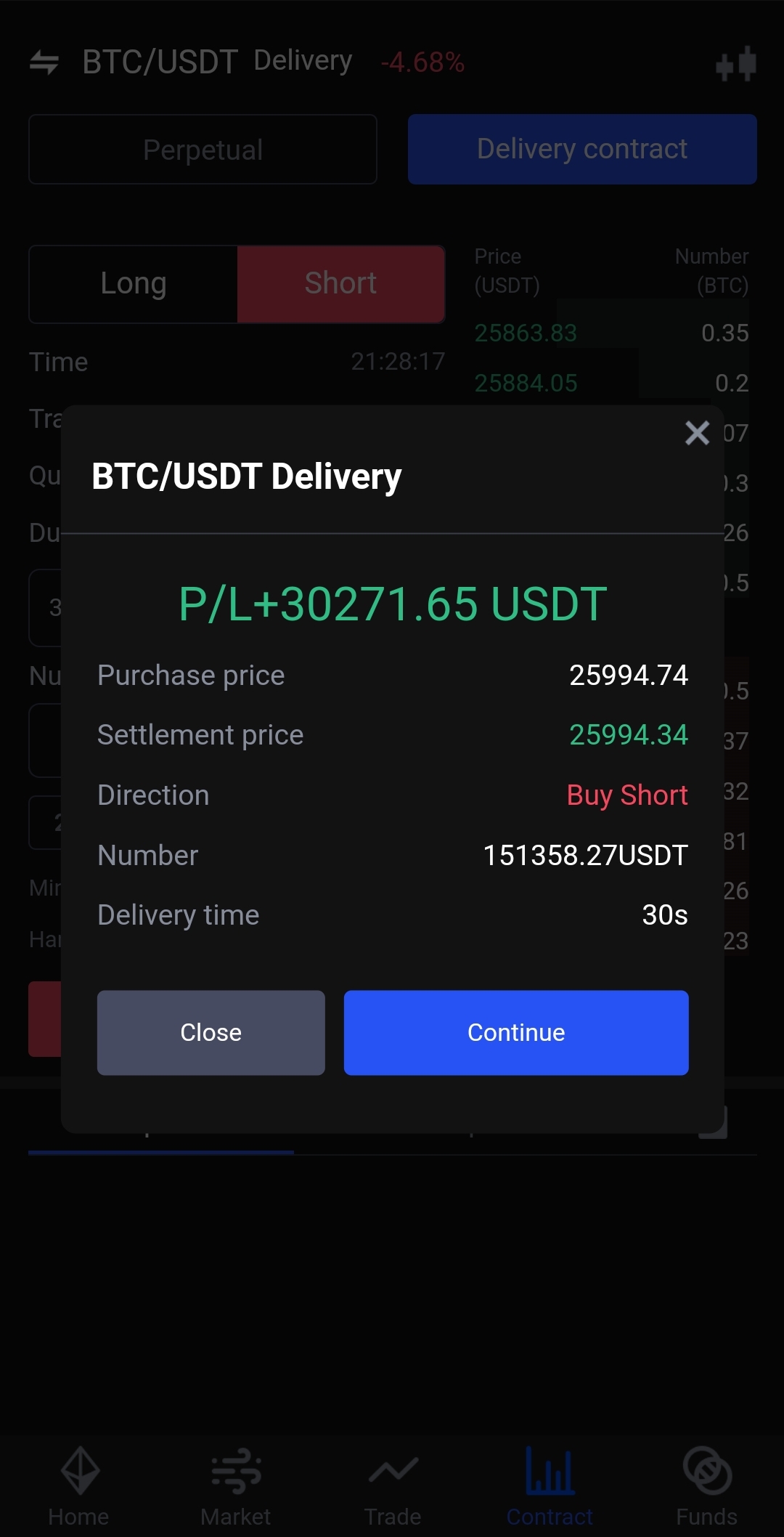Open the Contract tab

click(x=550, y=1486)
